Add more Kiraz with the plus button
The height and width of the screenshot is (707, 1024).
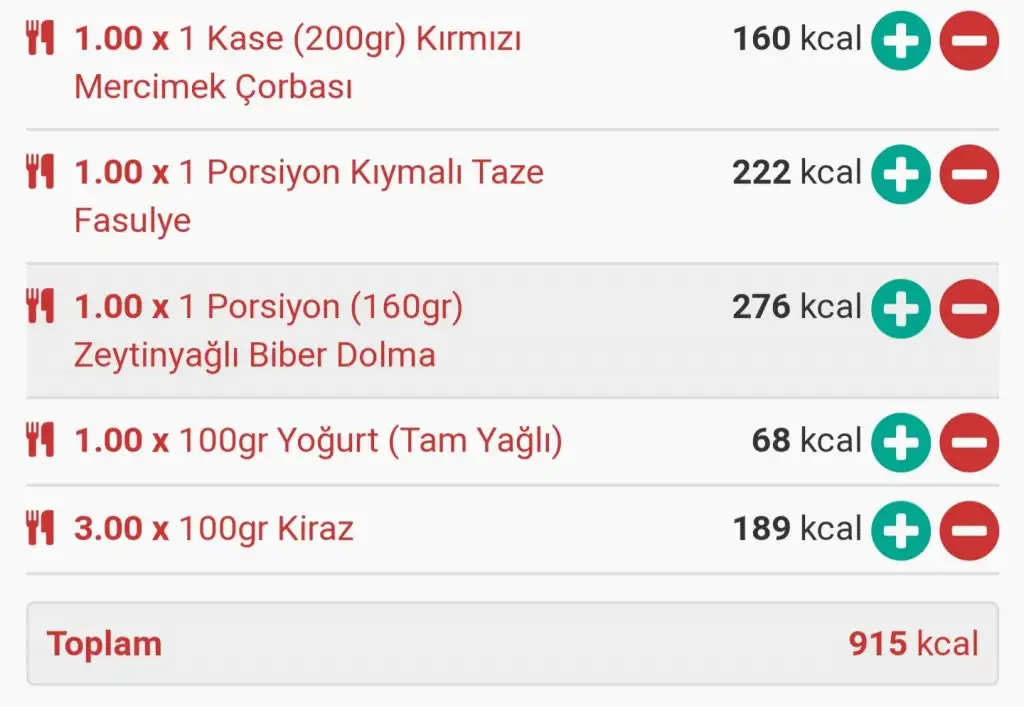click(900, 530)
